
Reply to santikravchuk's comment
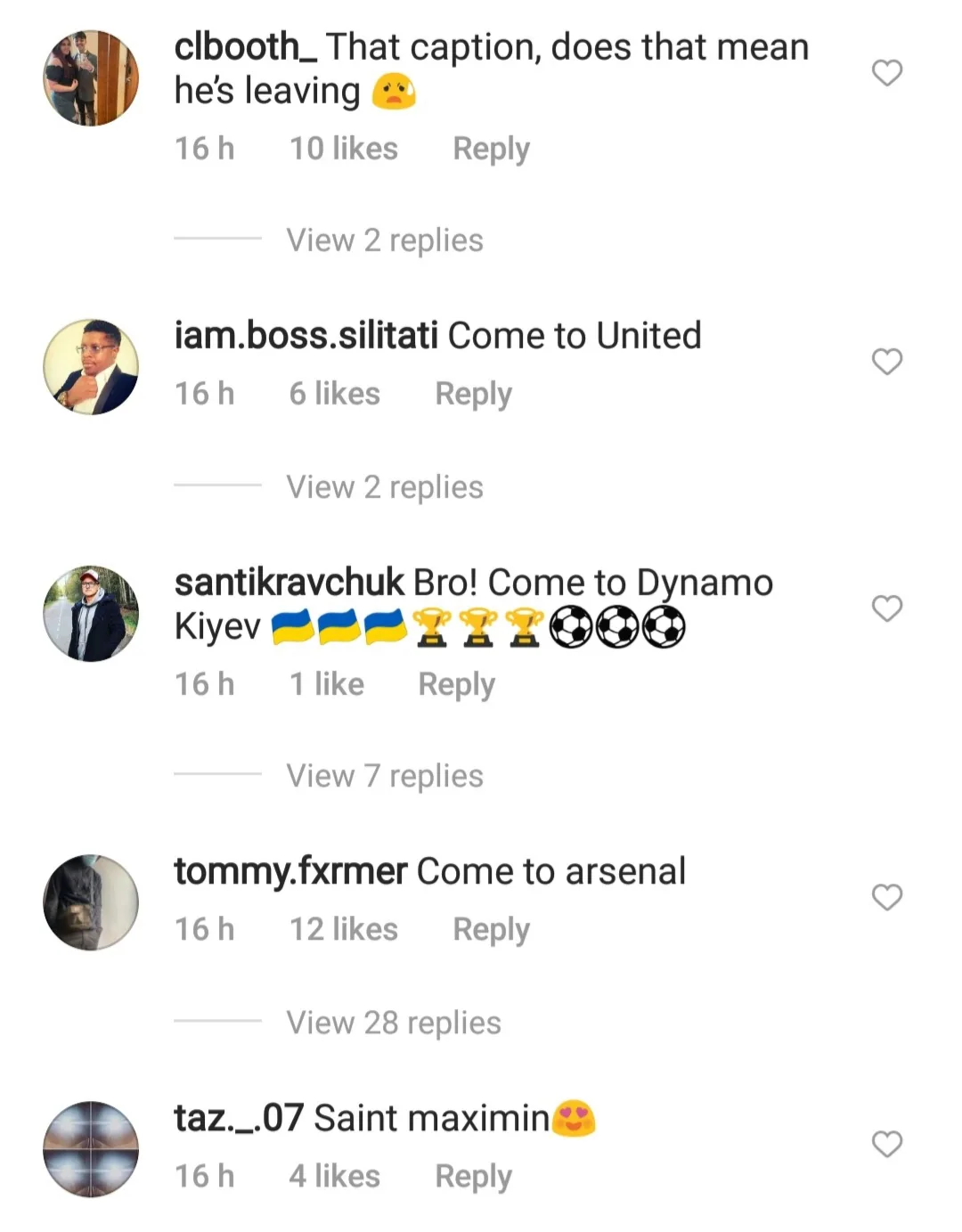click(x=456, y=684)
